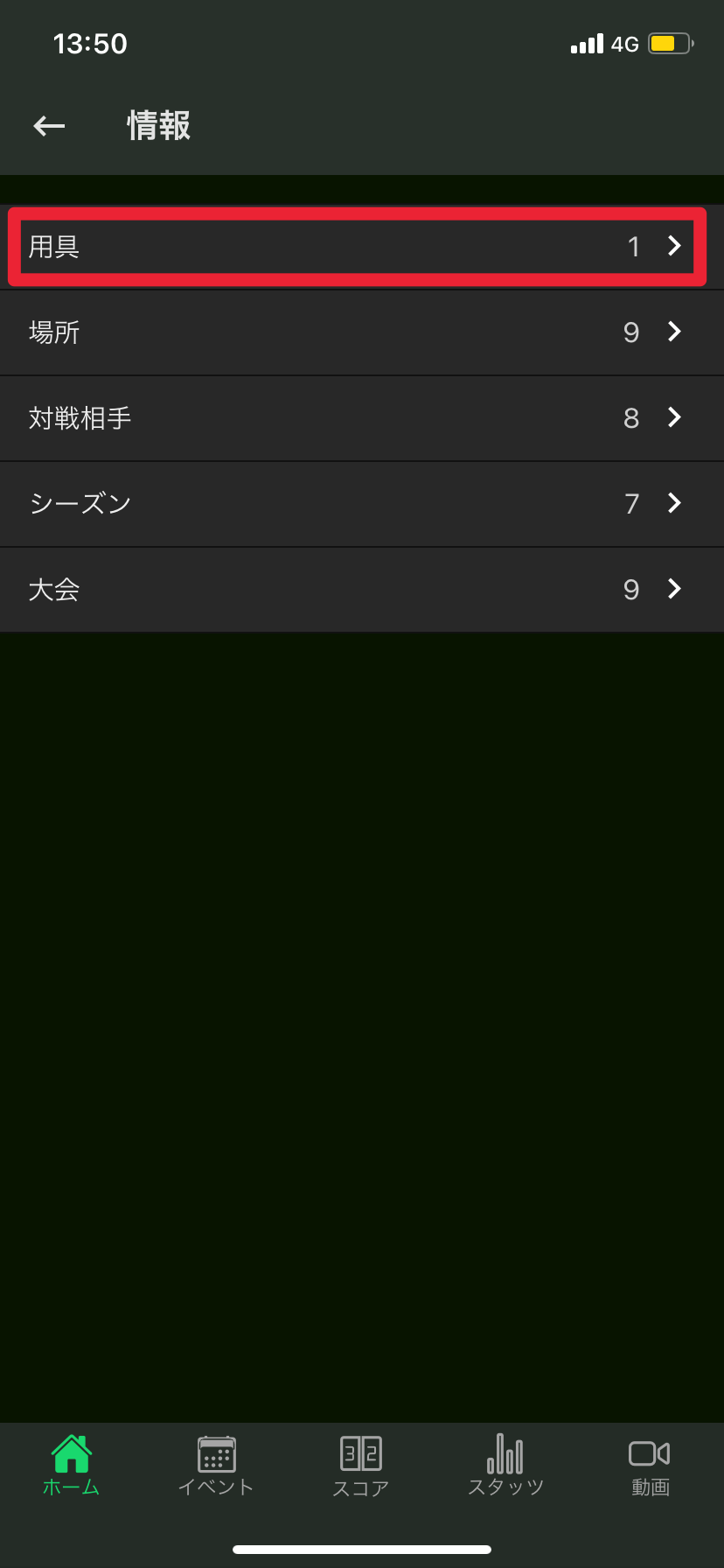This screenshot has height=1568, width=724.
Task: Open the 動画 tab
Action: (x=650, y=1465)
